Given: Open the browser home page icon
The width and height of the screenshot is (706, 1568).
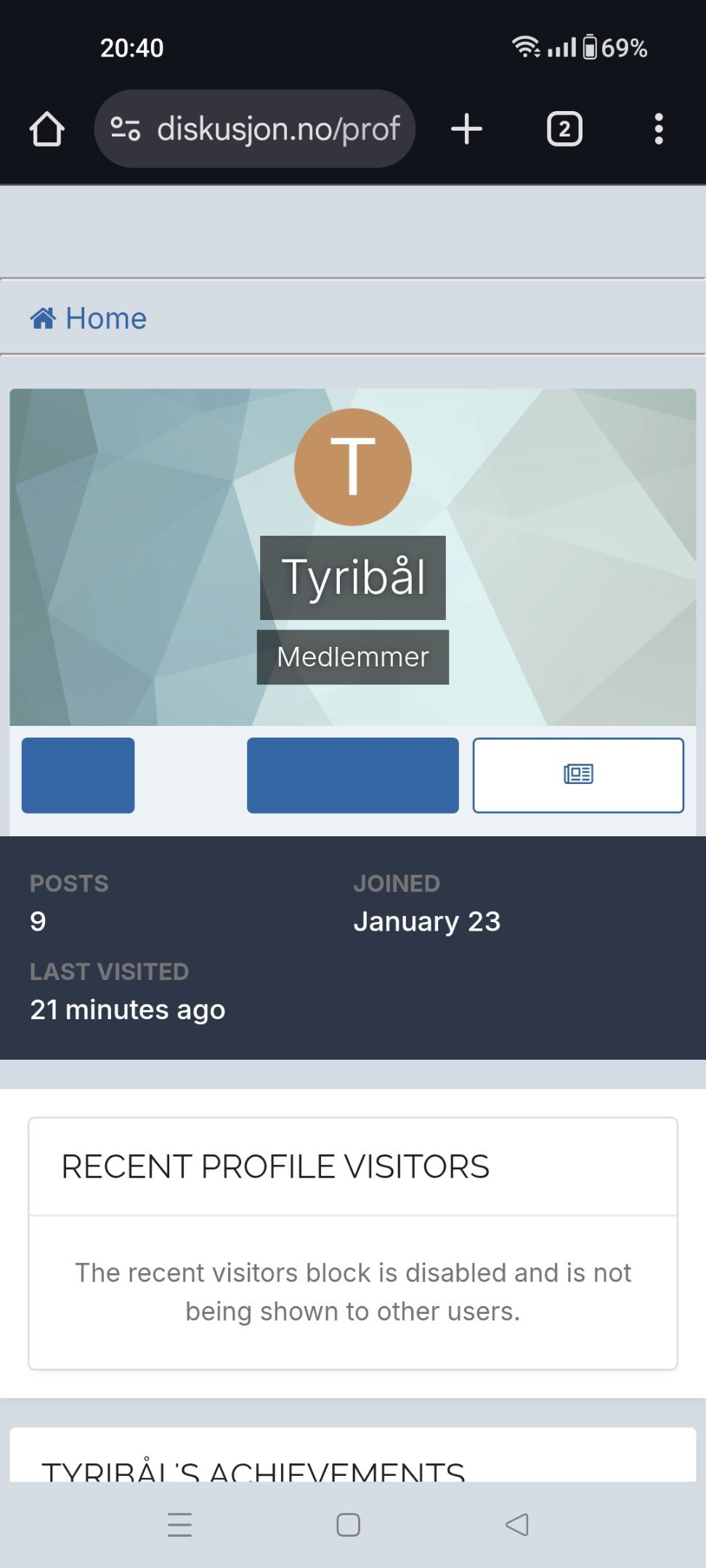Looking at the screenshot, I should pos(47,129).
